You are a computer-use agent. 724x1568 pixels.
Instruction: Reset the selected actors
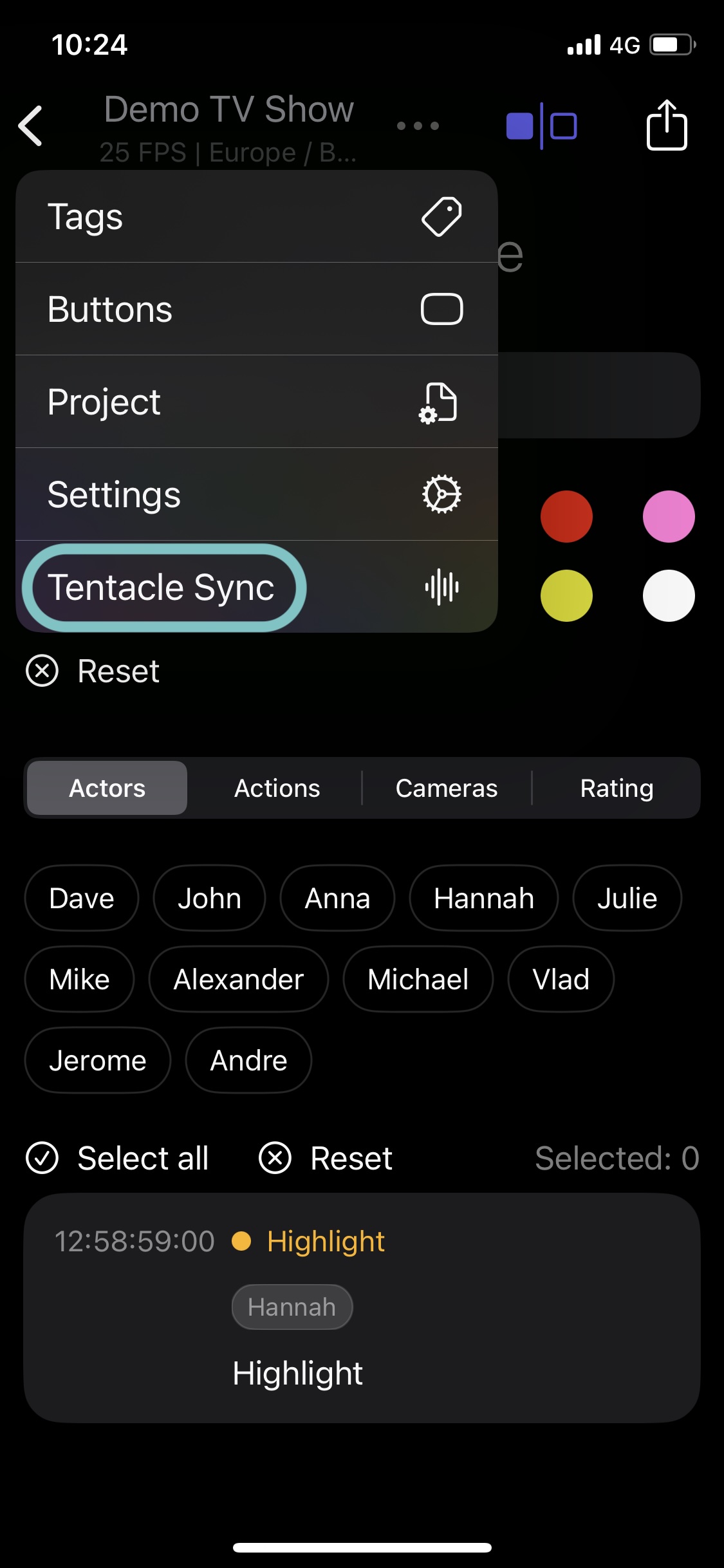326,1157
